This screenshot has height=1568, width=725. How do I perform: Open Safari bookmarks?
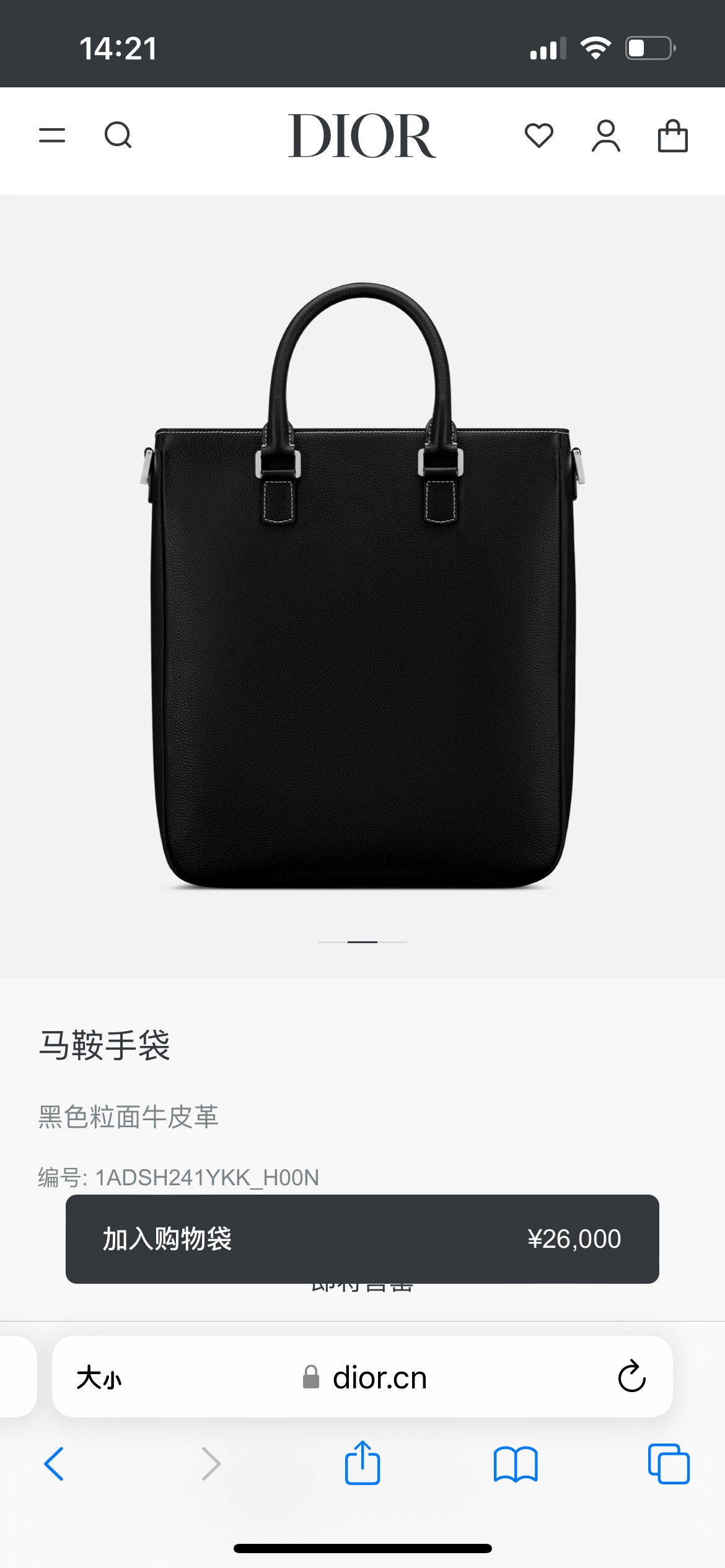[516, 1464]
